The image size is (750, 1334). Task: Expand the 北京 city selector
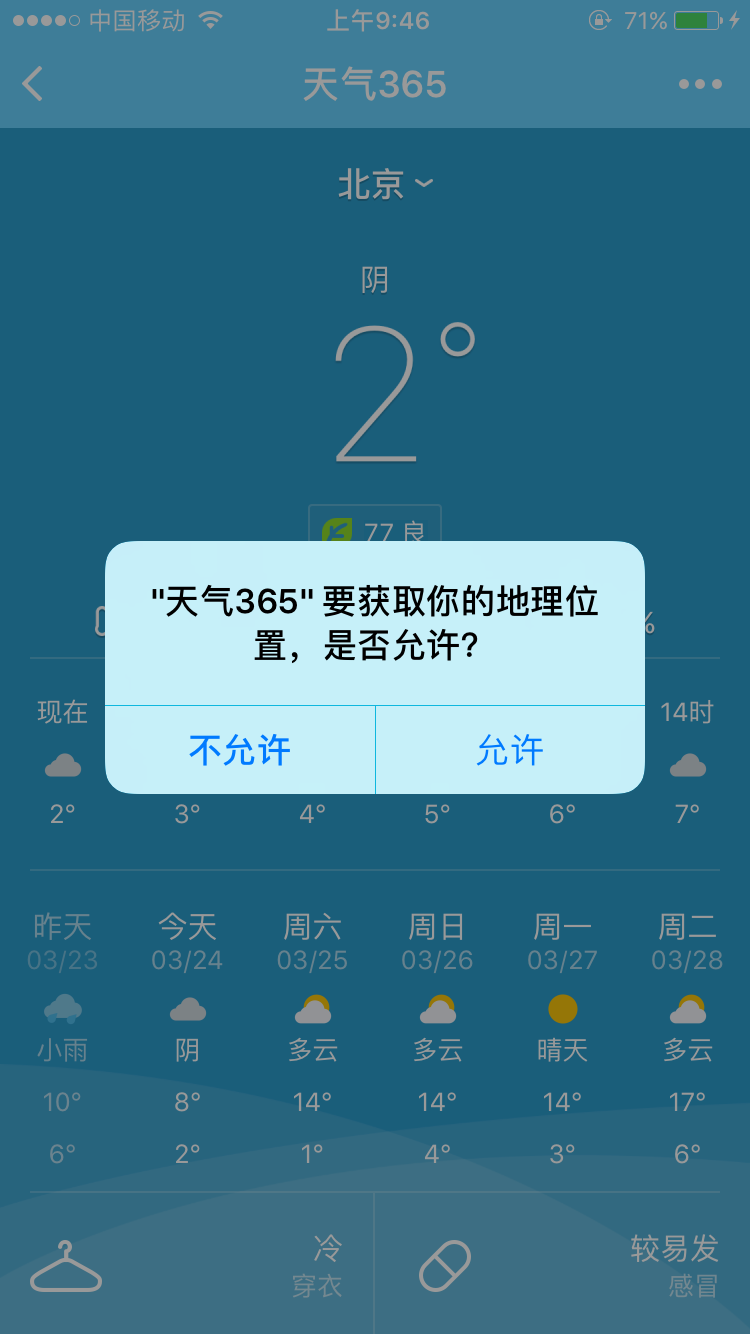[x=385, y=184]
